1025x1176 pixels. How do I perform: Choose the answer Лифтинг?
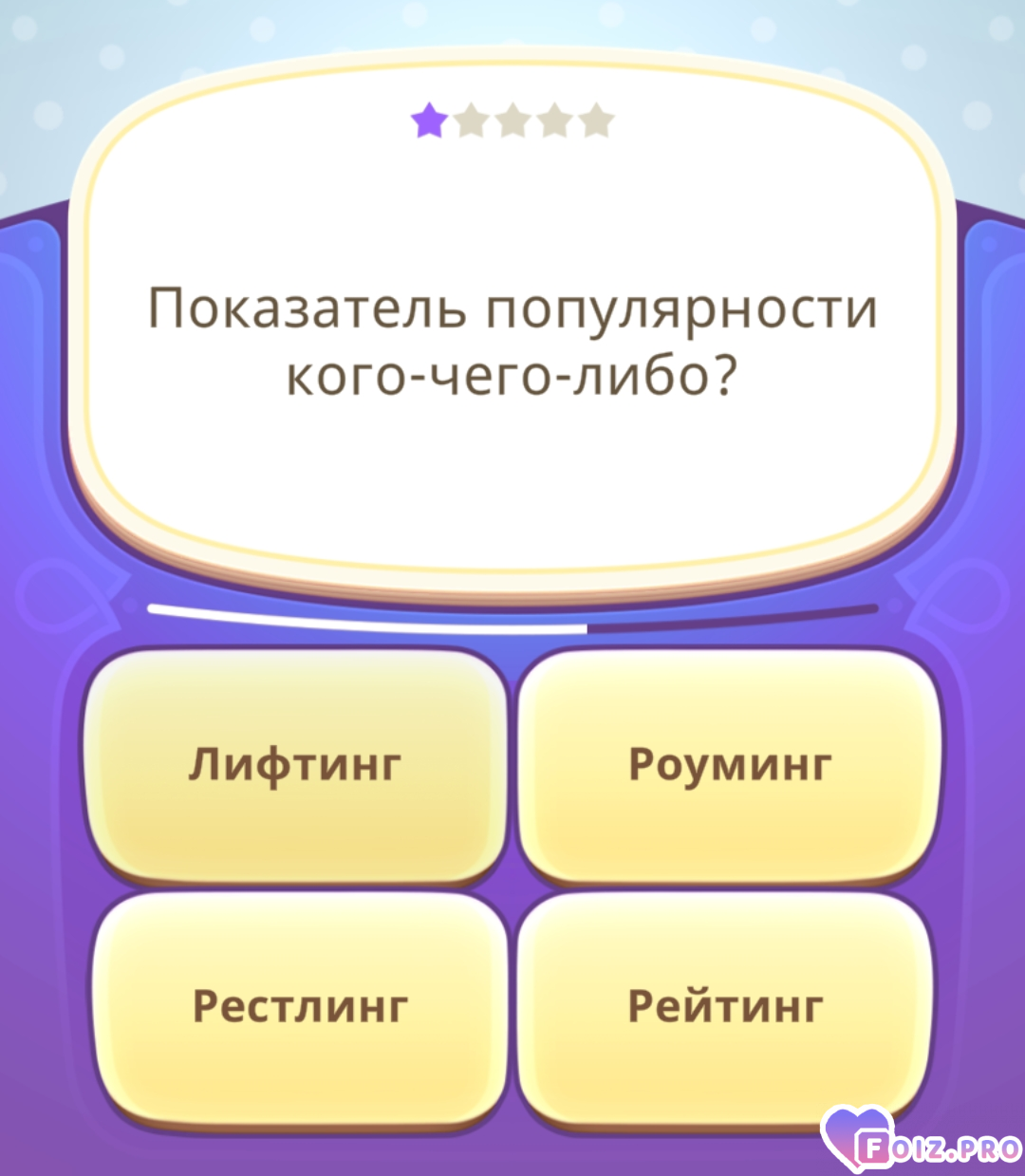pos(296,765)
